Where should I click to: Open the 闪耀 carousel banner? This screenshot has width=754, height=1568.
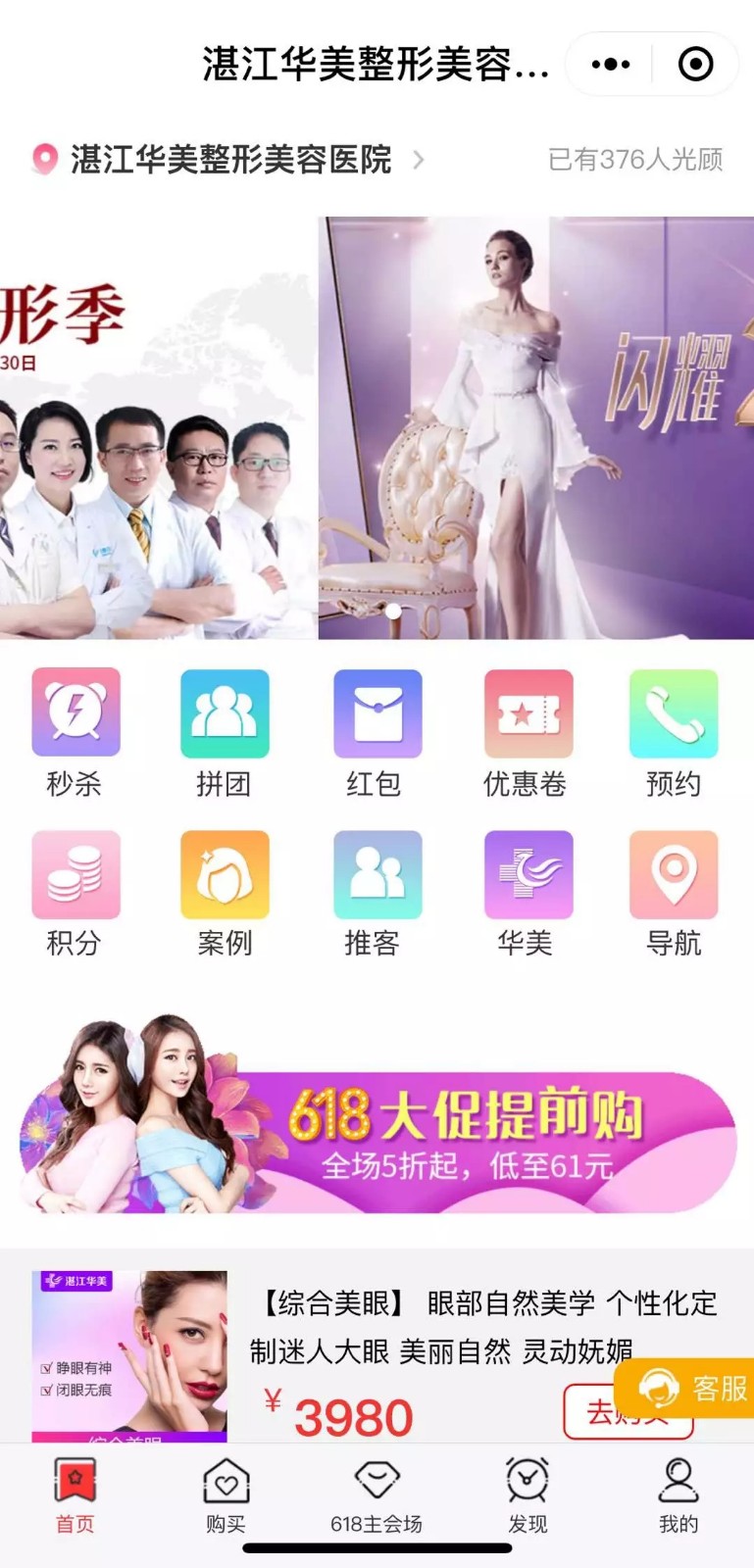[x=535, y=427]
